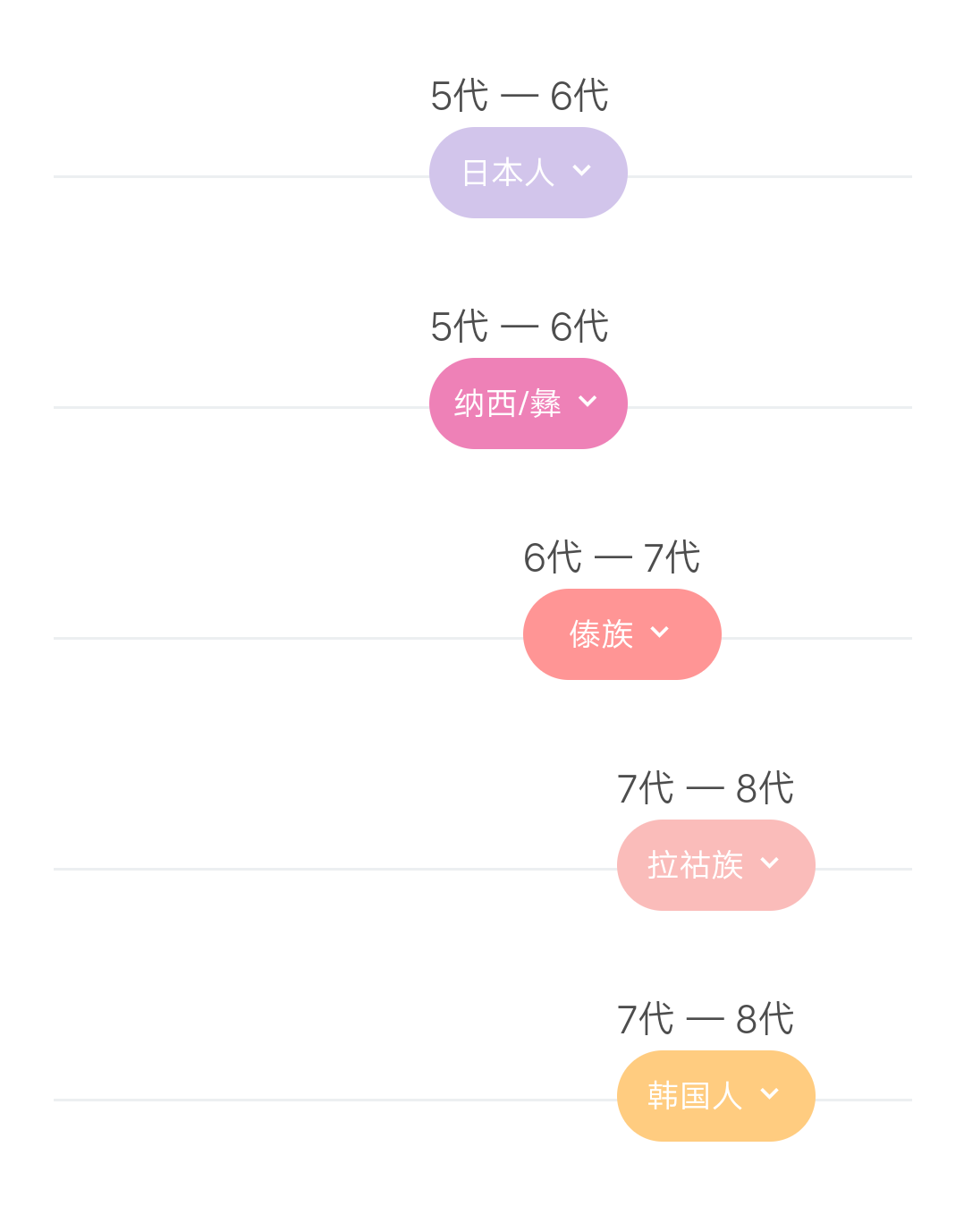Click the chevron inside the 韩国人 pill

(770, 1096)
